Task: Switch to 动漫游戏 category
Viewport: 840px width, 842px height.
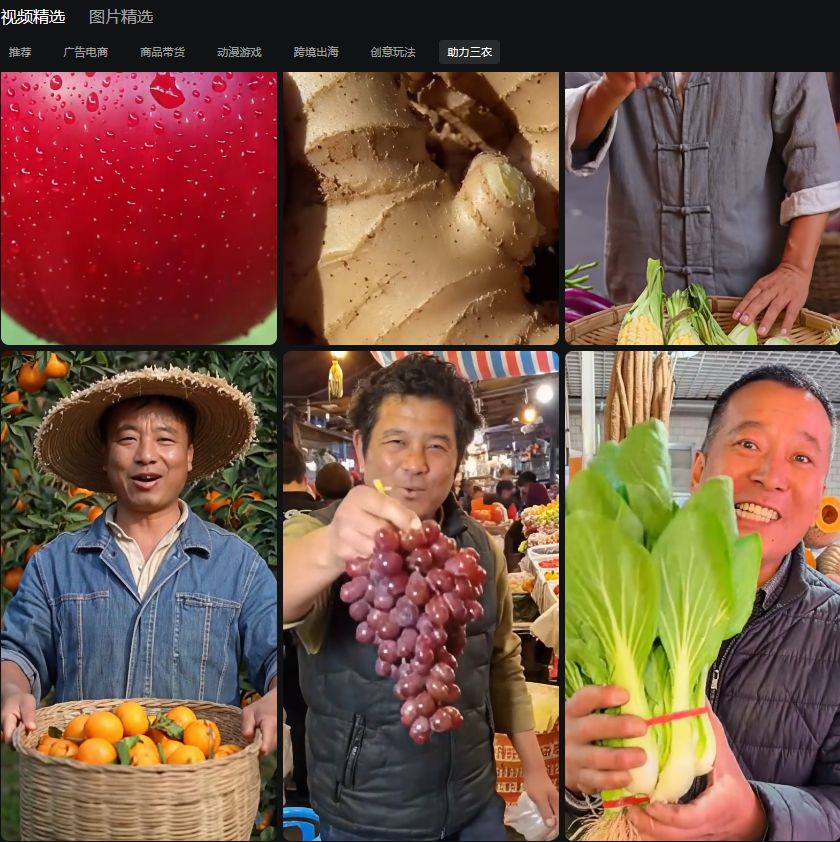Action: pyautogui.click(x=239, y=52)
